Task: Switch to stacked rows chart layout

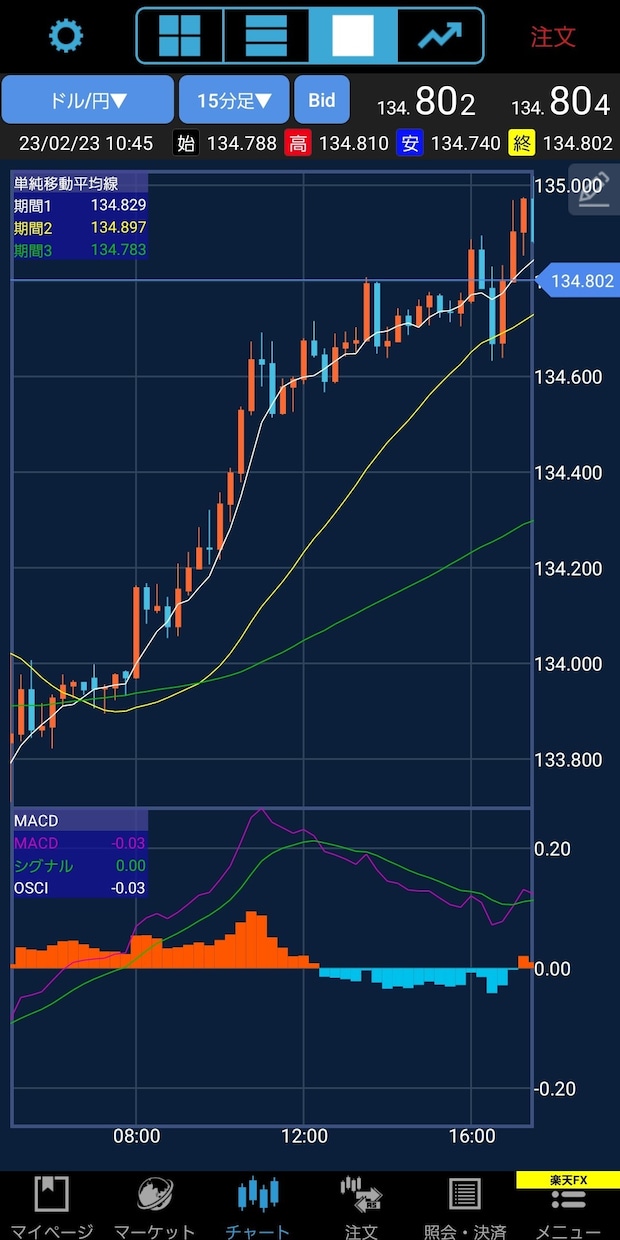Action: point(266,36)
